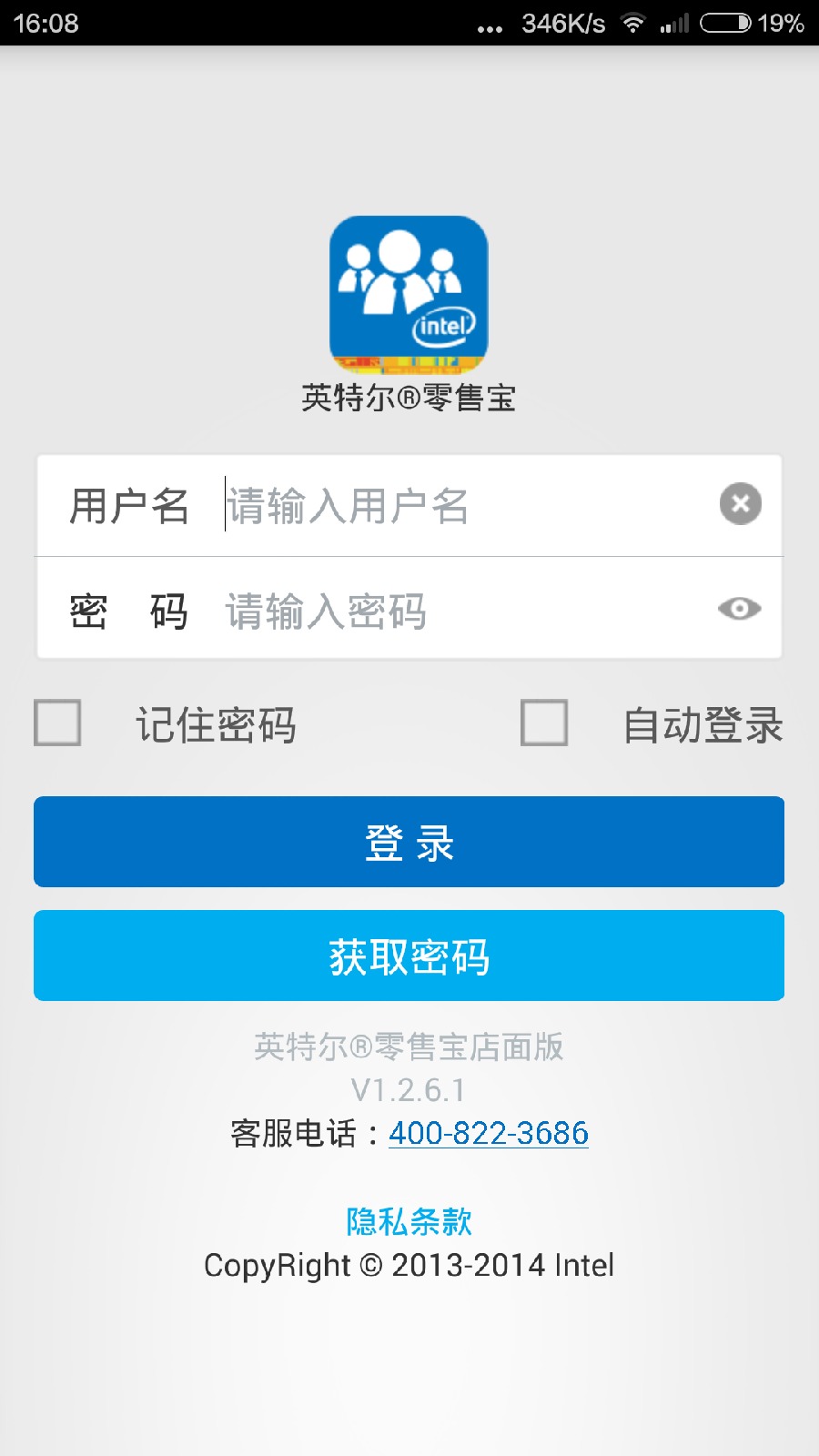Call the 400-822-3686 service hotline
The height and width of the screenshot is (1456, 819).
tap(489, 1133)
